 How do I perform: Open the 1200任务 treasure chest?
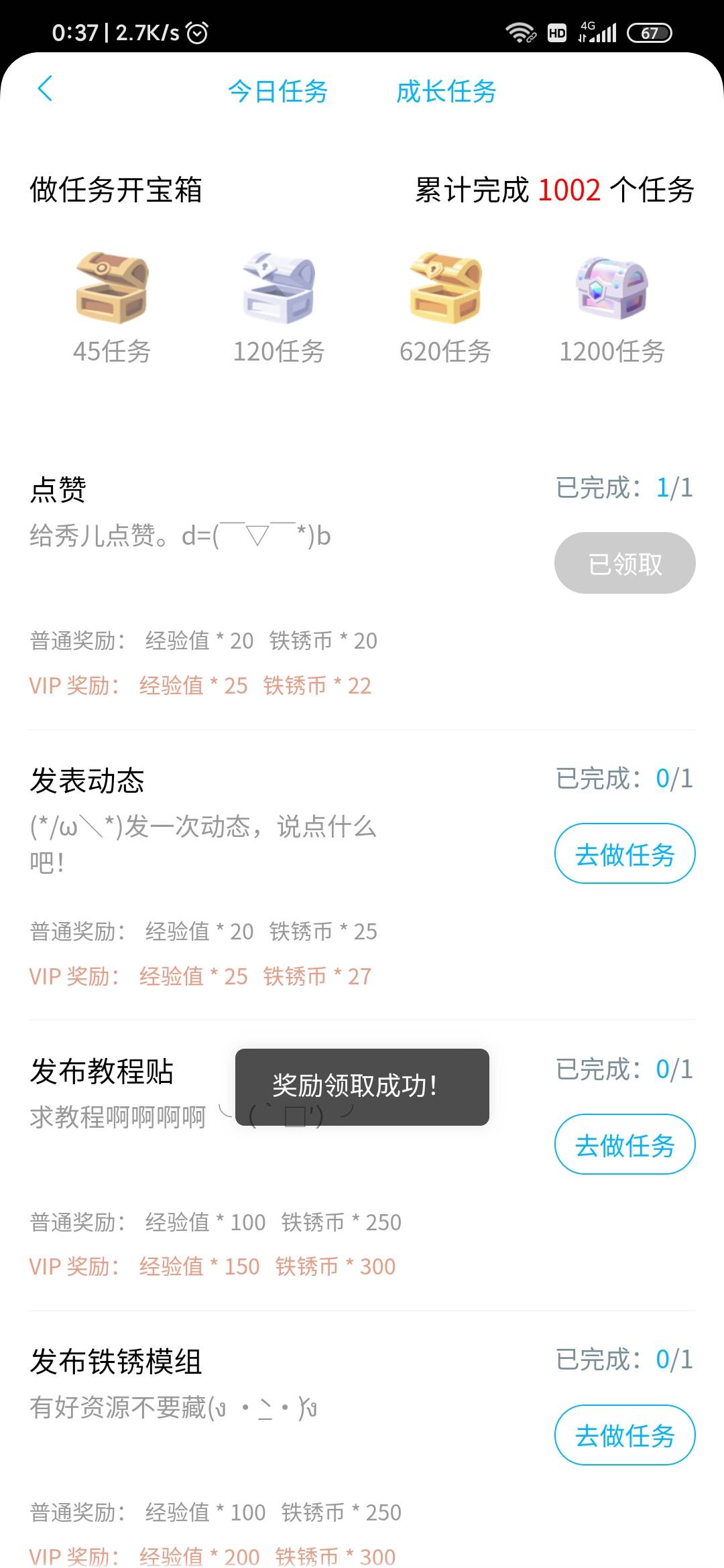(611, 288)
